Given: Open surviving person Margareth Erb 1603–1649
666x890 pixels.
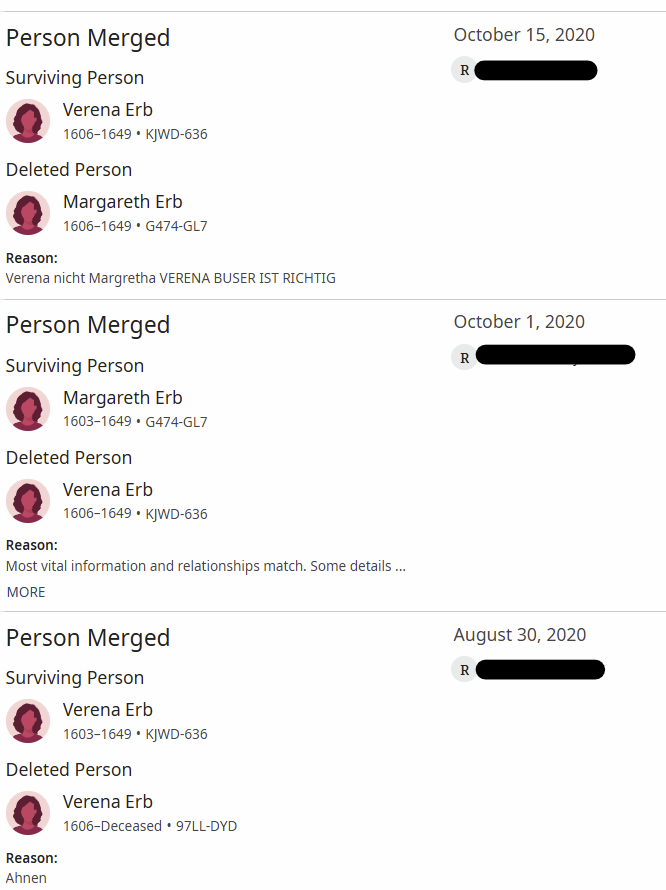Looking at the screenshot, I should pyautogui.click(x=122, y=398).
